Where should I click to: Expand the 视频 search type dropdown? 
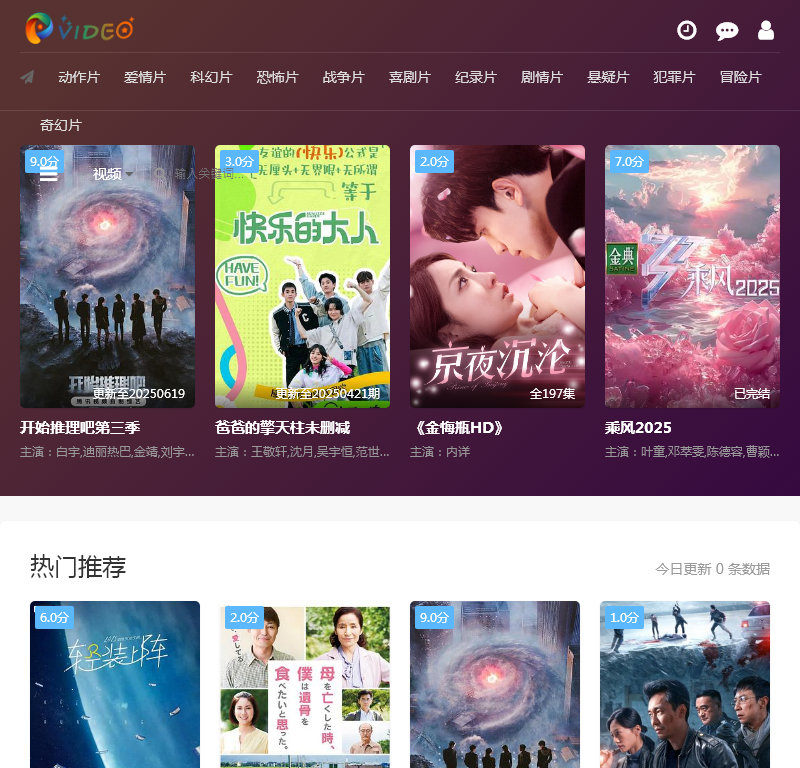[112, 174]
